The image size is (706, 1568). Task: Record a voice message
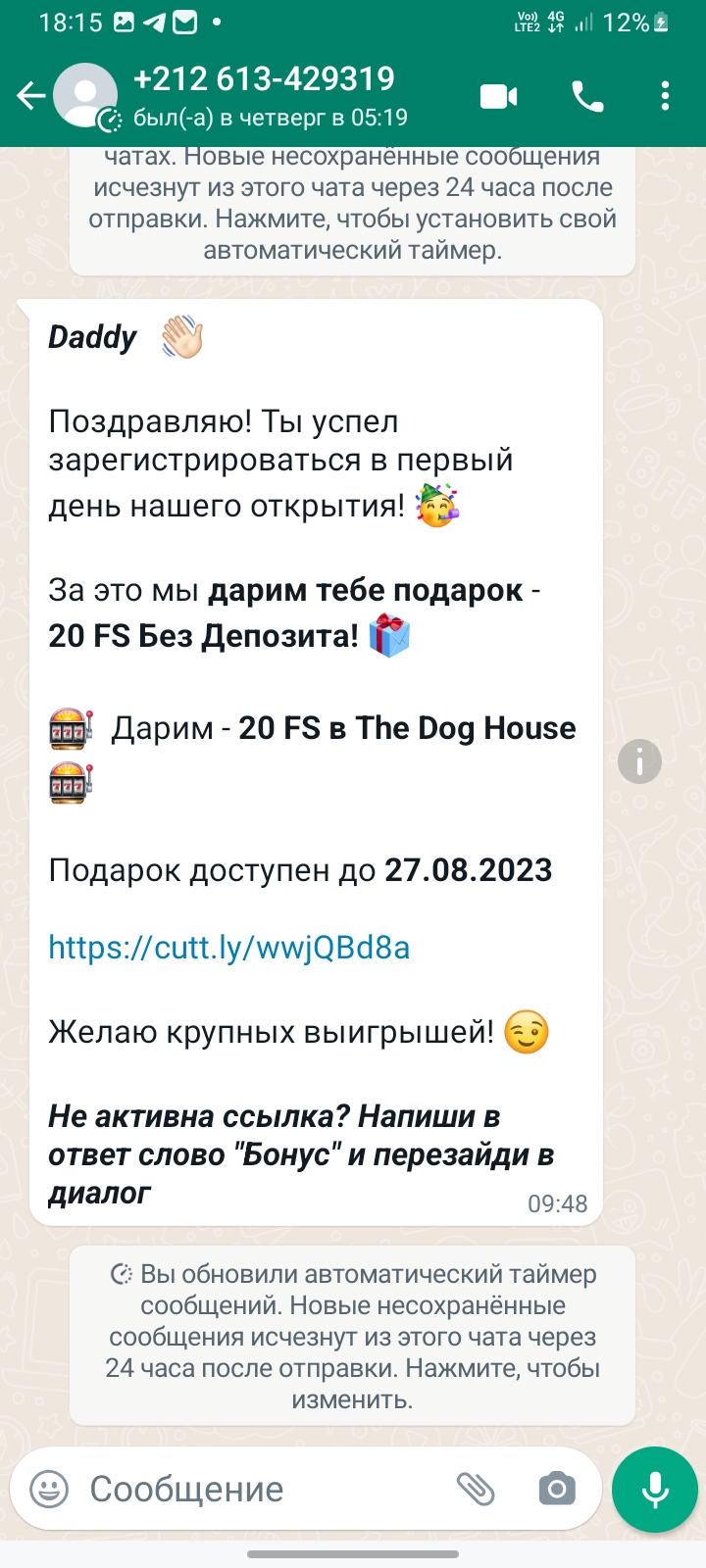[x=654, y=1489]
